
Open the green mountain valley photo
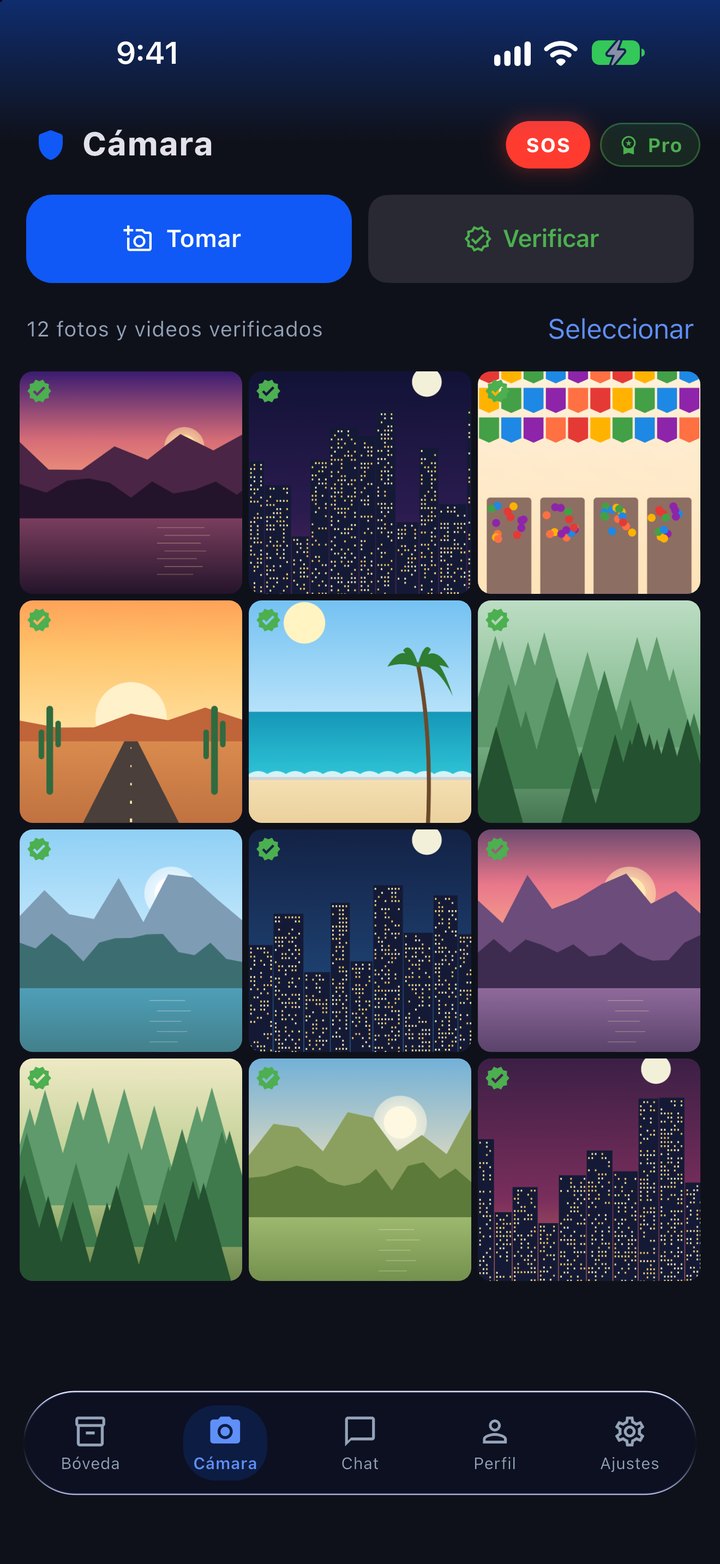(x=360, y=1169)
